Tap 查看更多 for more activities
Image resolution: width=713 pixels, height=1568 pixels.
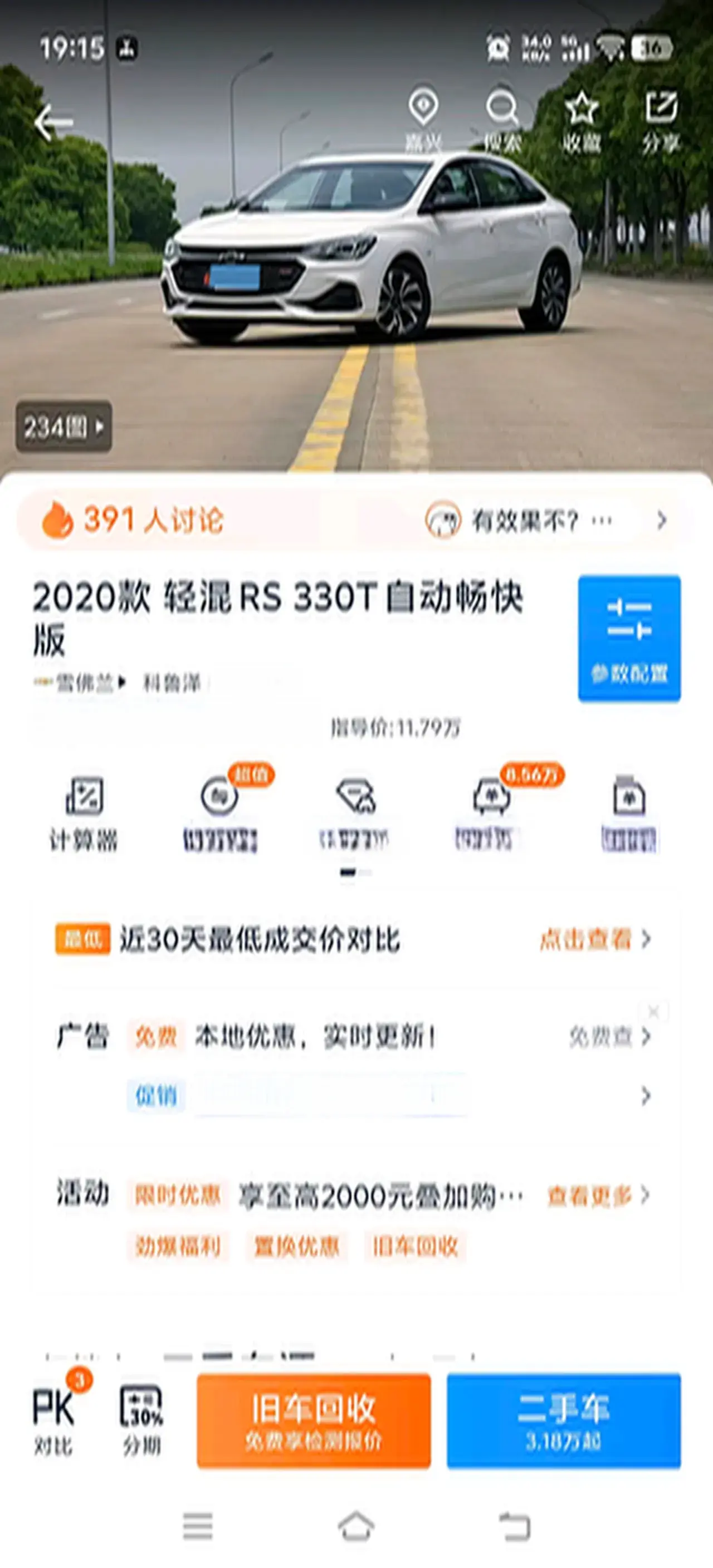[598, 1195]
